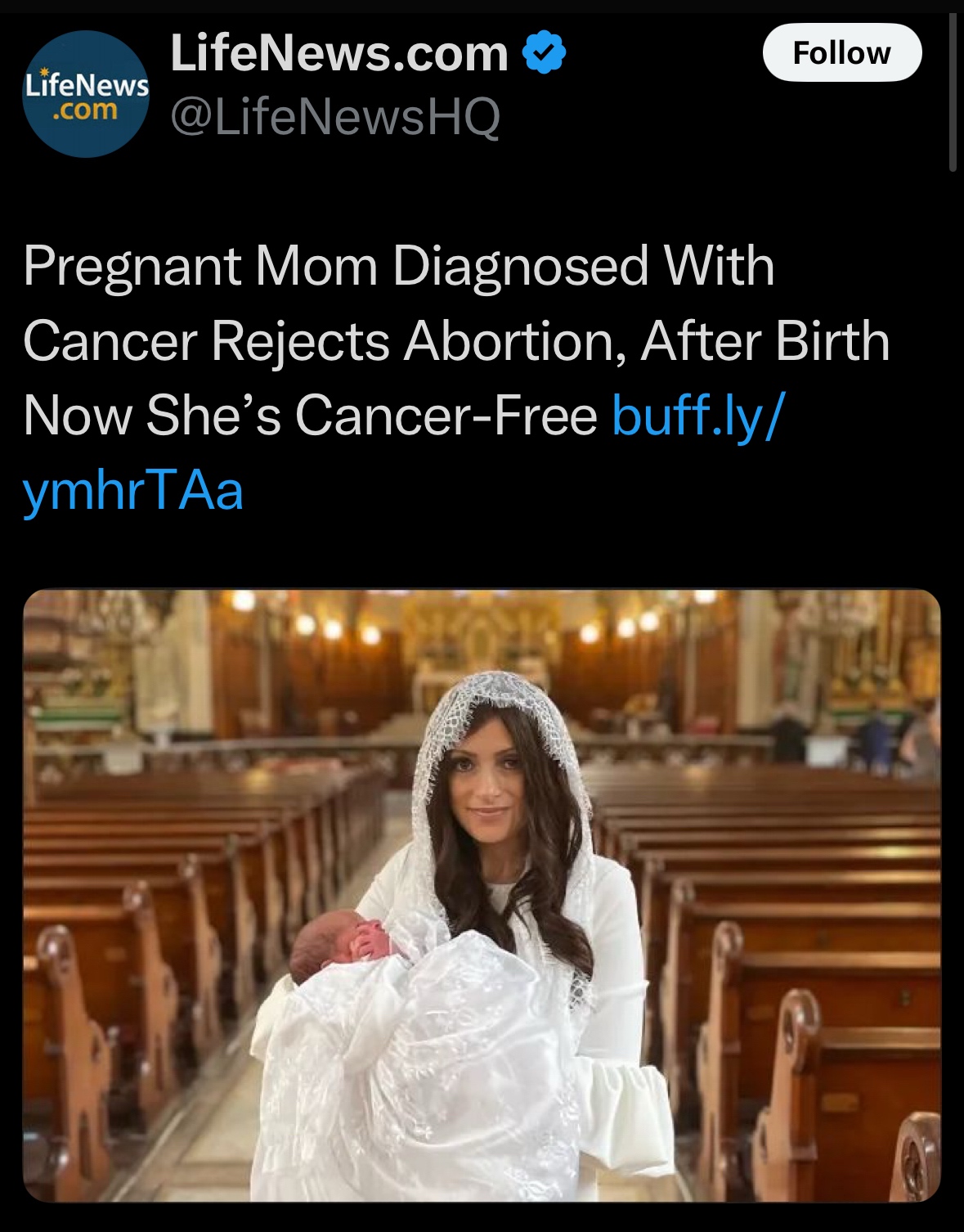View the @LifeNewsHQ profile
The height and width of the screenshot is (1232, 964).
[334, 117]
